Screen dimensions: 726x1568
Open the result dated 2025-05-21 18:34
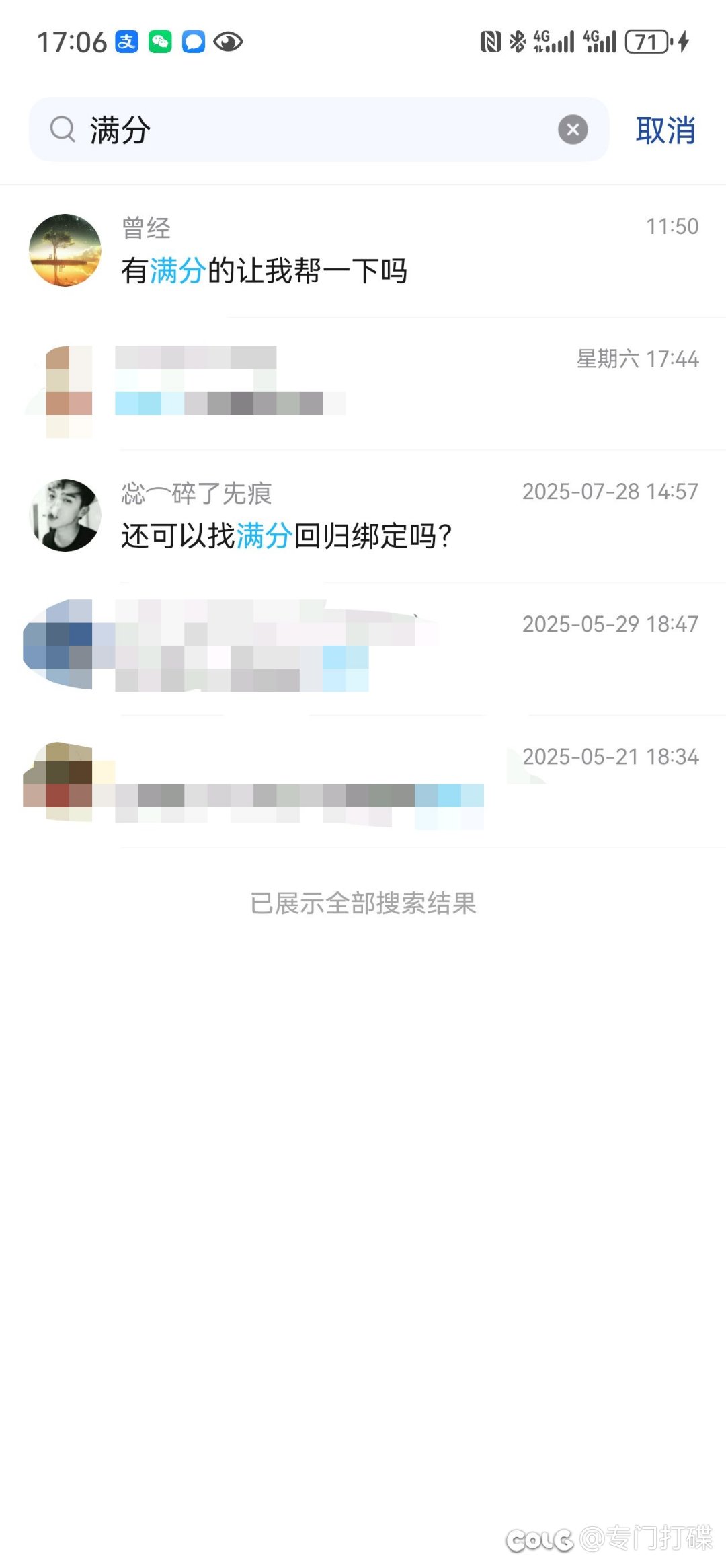tap(363, 782)
